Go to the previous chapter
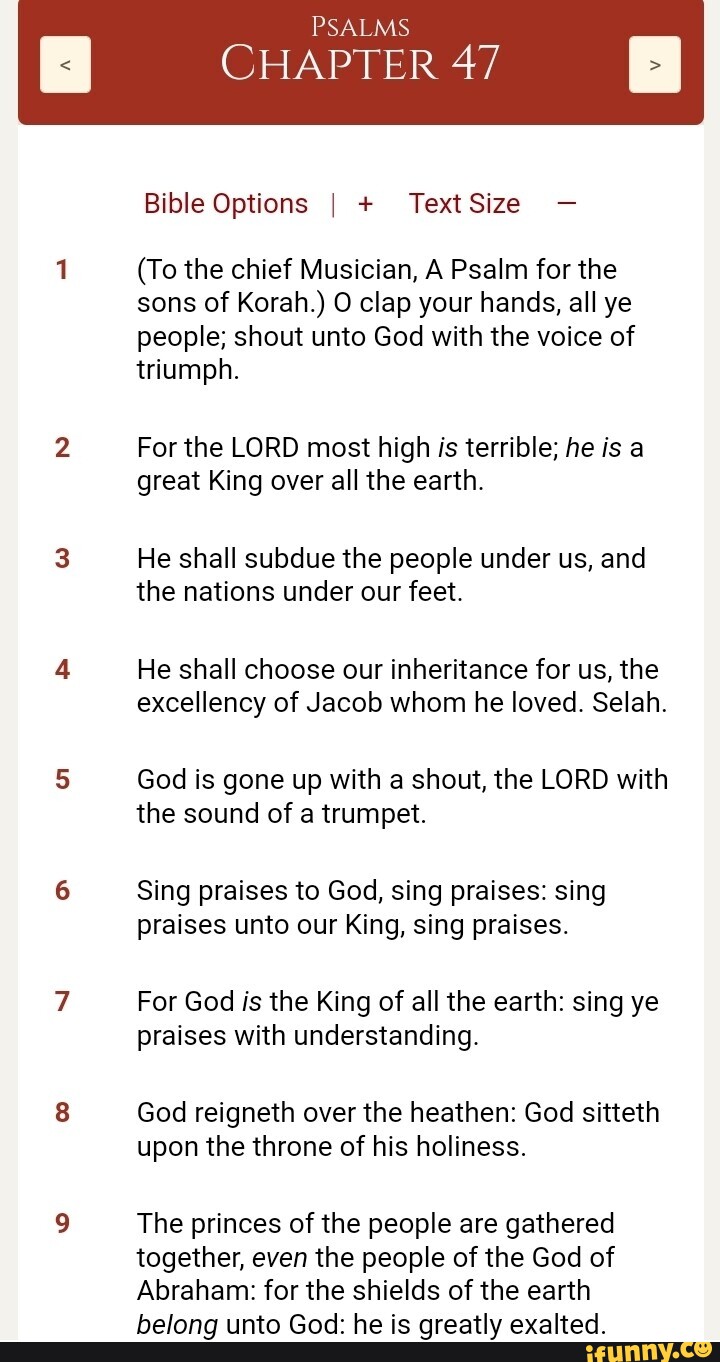Image resolution: width=720 pixels, height=1362 pixels. 65,65
